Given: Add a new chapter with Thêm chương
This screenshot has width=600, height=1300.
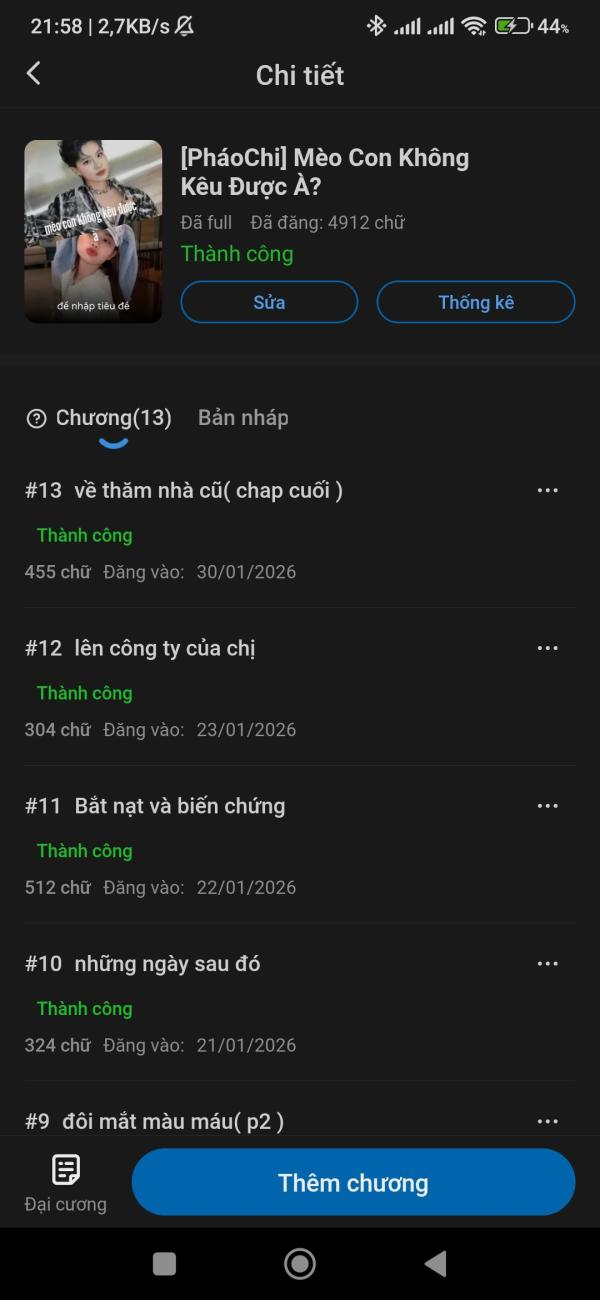Looking at the screenshot, I should click(353, 1183).
